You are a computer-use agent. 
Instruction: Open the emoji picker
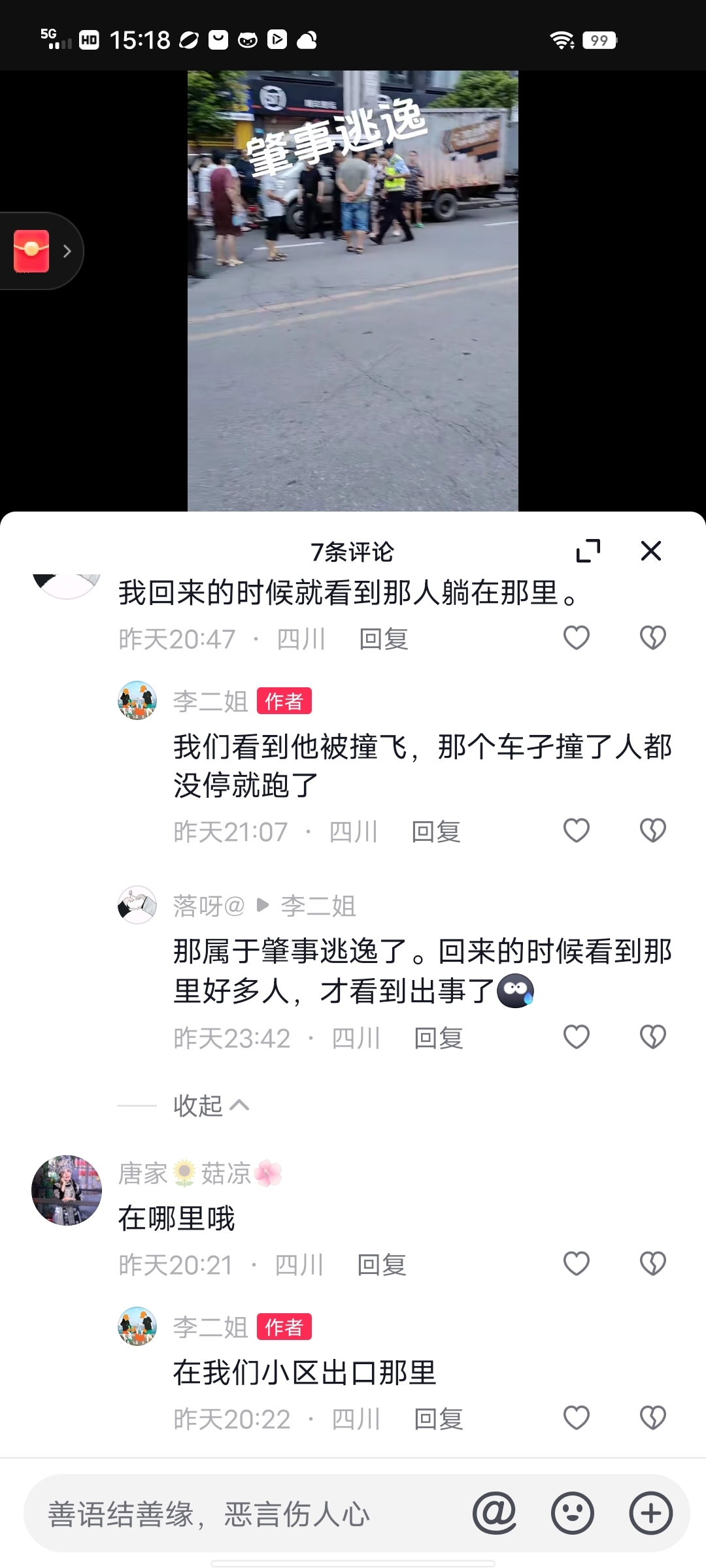click(573, 1513)
